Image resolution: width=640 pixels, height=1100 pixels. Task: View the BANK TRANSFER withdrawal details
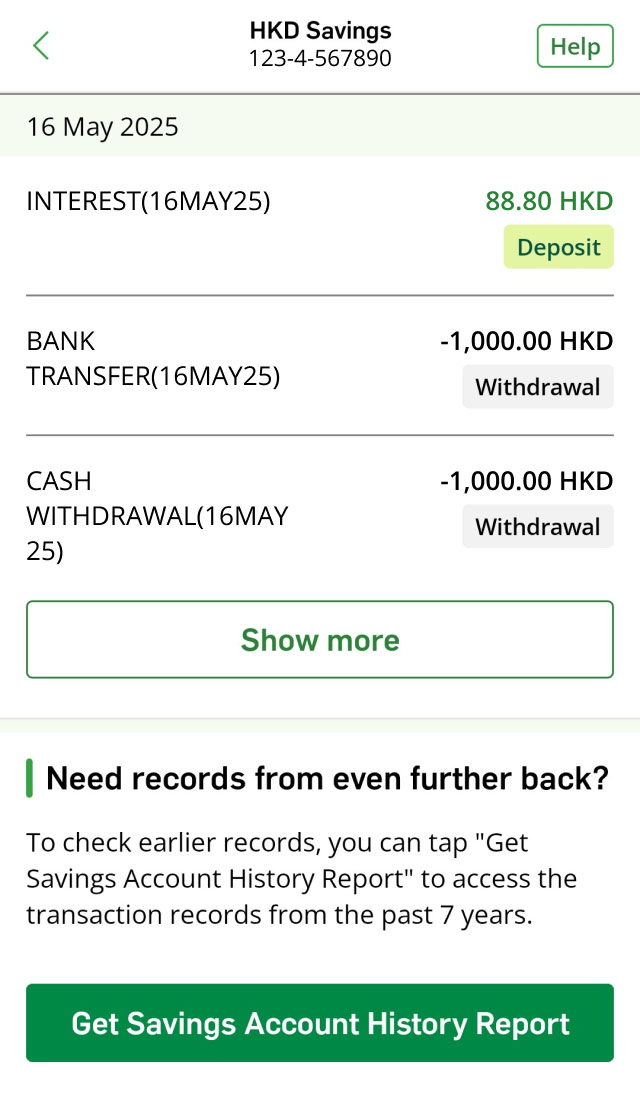point(319,365)
